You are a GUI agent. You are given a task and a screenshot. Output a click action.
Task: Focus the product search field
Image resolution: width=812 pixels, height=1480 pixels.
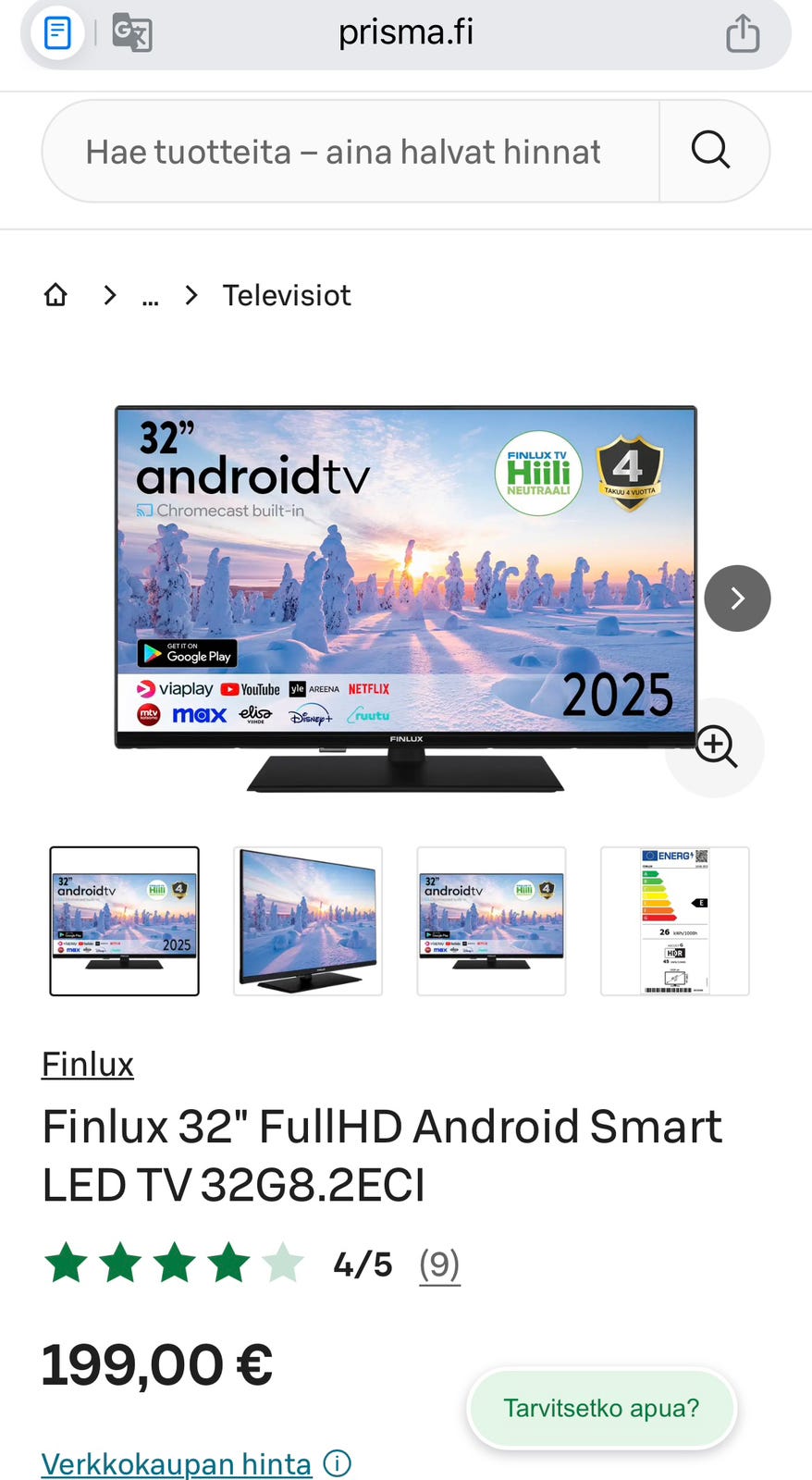351,152
